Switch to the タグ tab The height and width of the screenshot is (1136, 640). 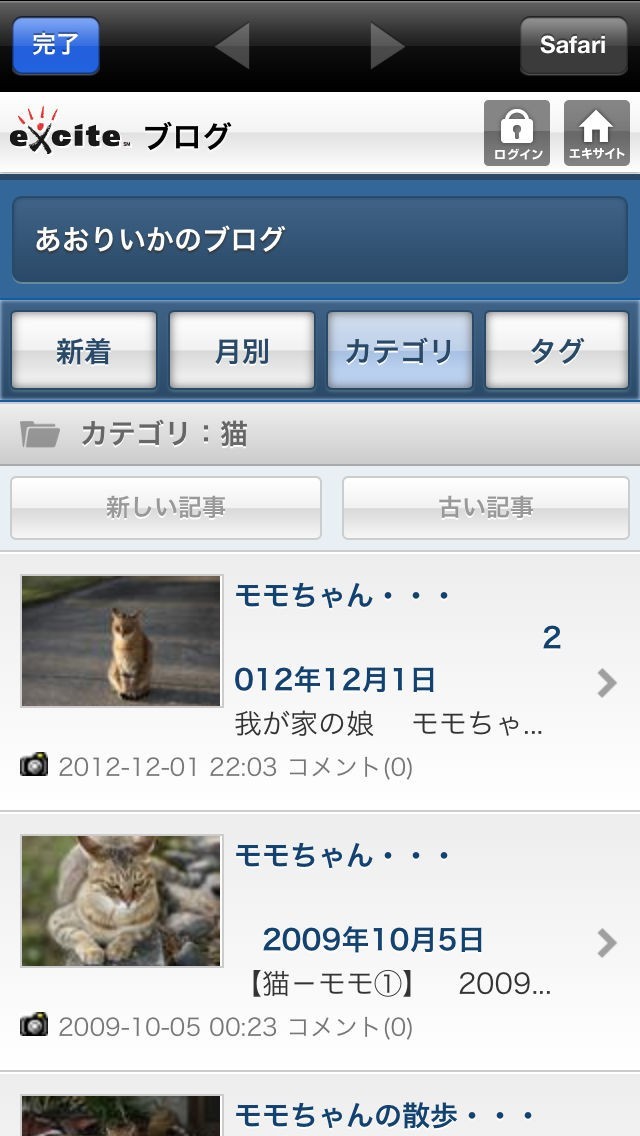557,351
